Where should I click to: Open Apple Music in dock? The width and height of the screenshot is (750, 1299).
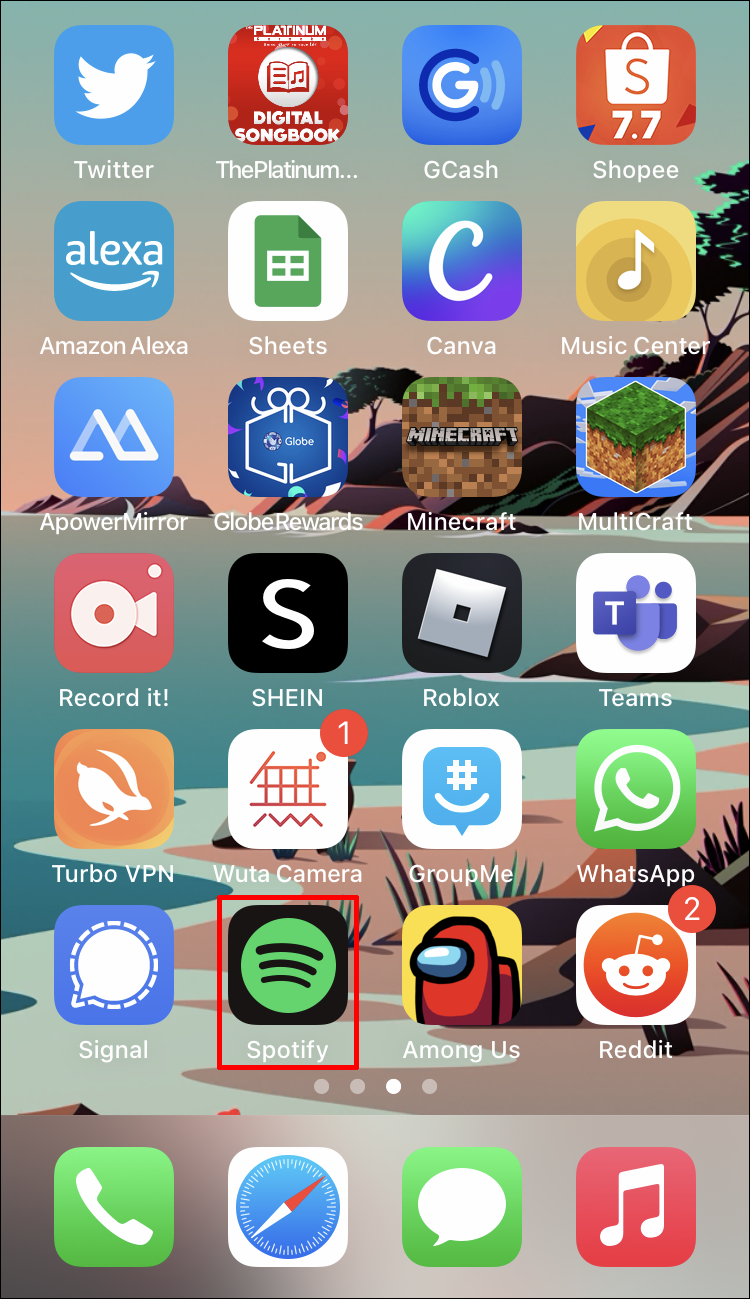(635, 1207)
